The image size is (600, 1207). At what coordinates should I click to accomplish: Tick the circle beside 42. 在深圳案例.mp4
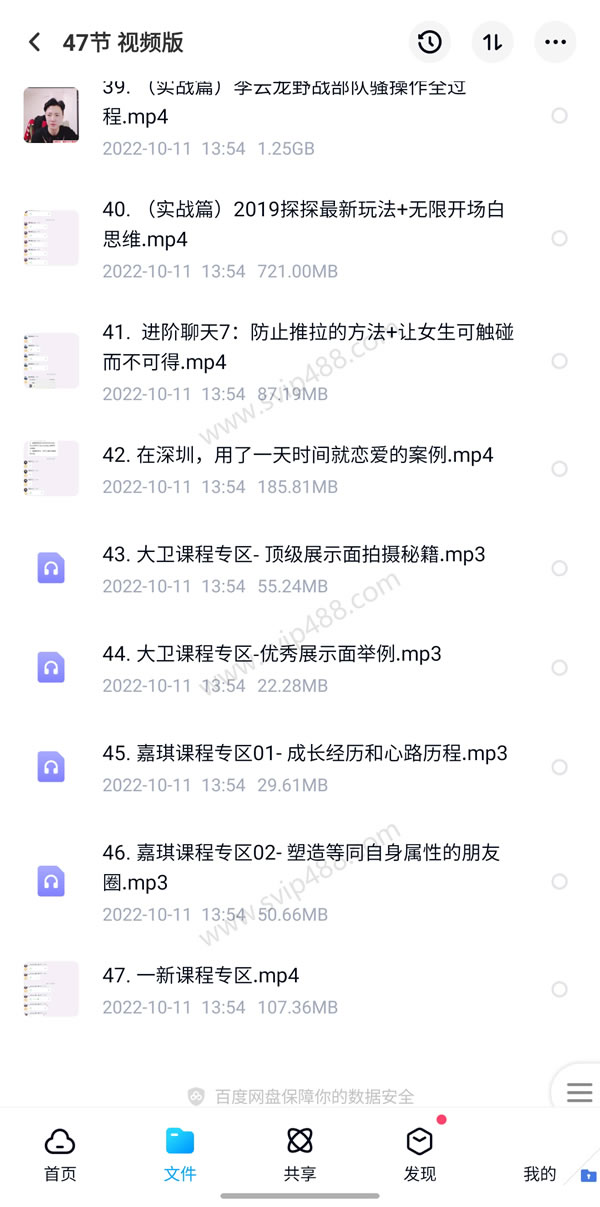click(x=560, y=469)
